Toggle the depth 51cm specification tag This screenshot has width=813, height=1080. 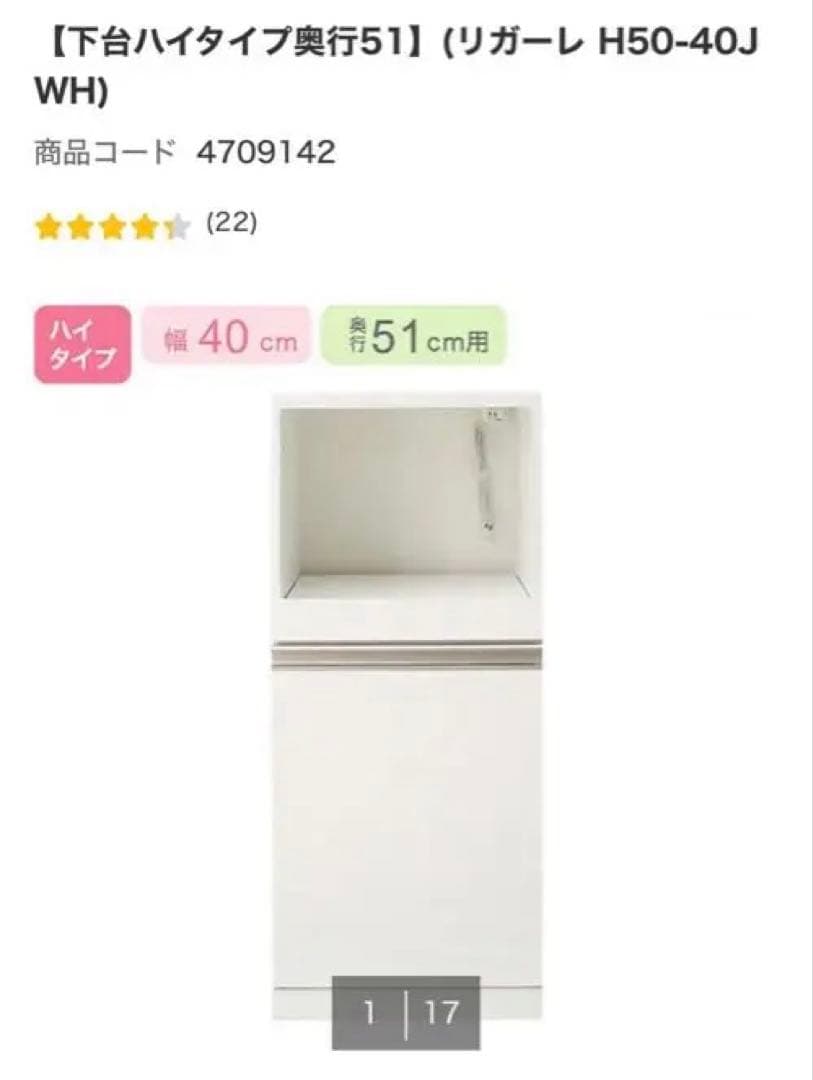pos(414,335)
